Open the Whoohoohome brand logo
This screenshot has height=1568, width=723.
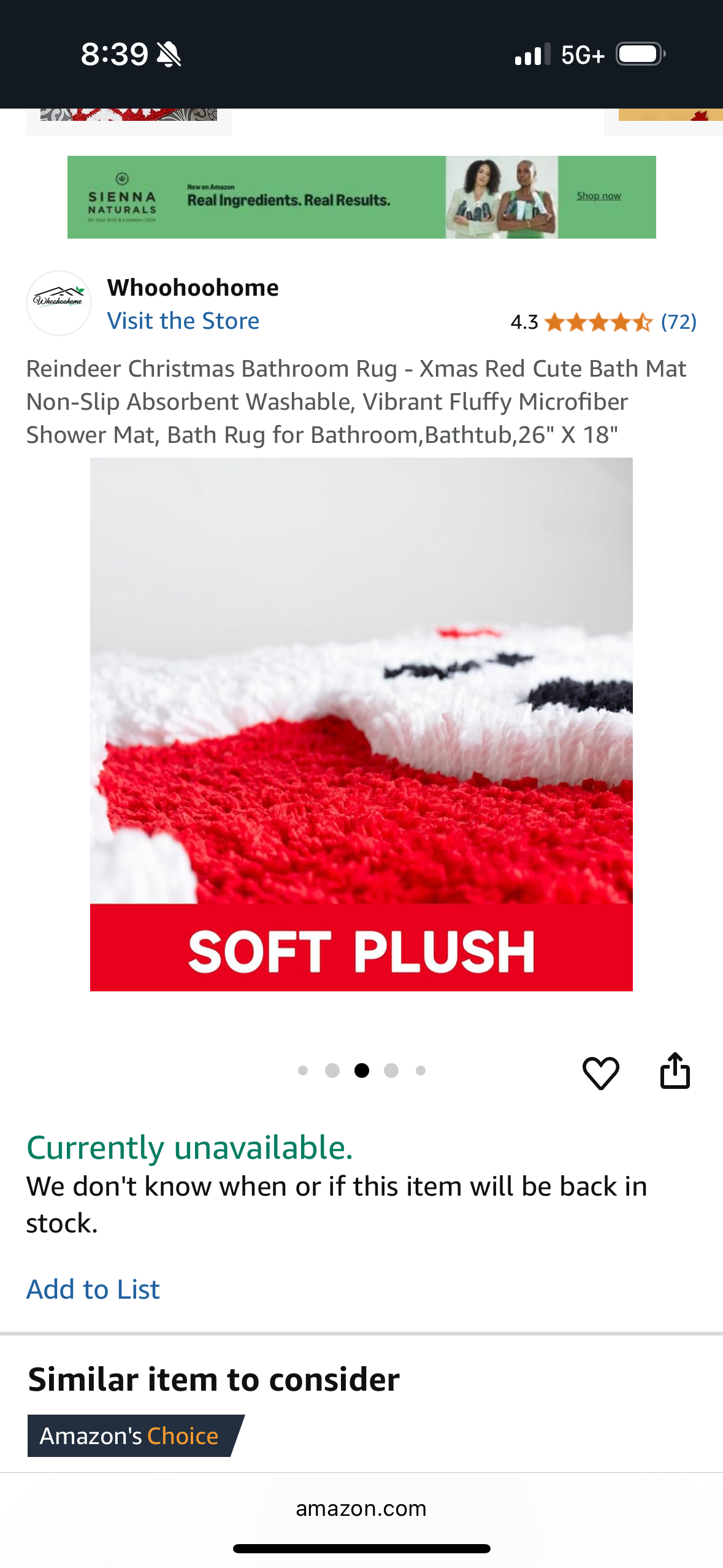[59, 302]
